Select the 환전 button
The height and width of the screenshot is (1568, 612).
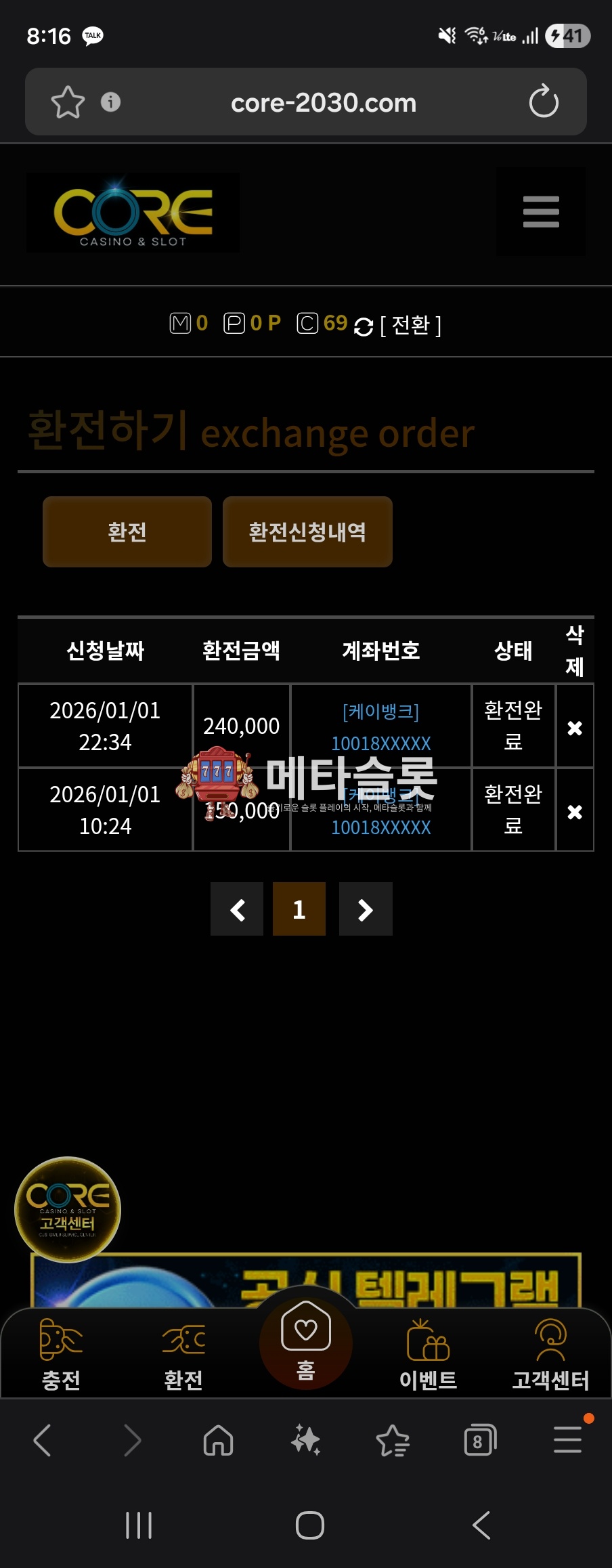pyautogui.click(x=127, y=531)
